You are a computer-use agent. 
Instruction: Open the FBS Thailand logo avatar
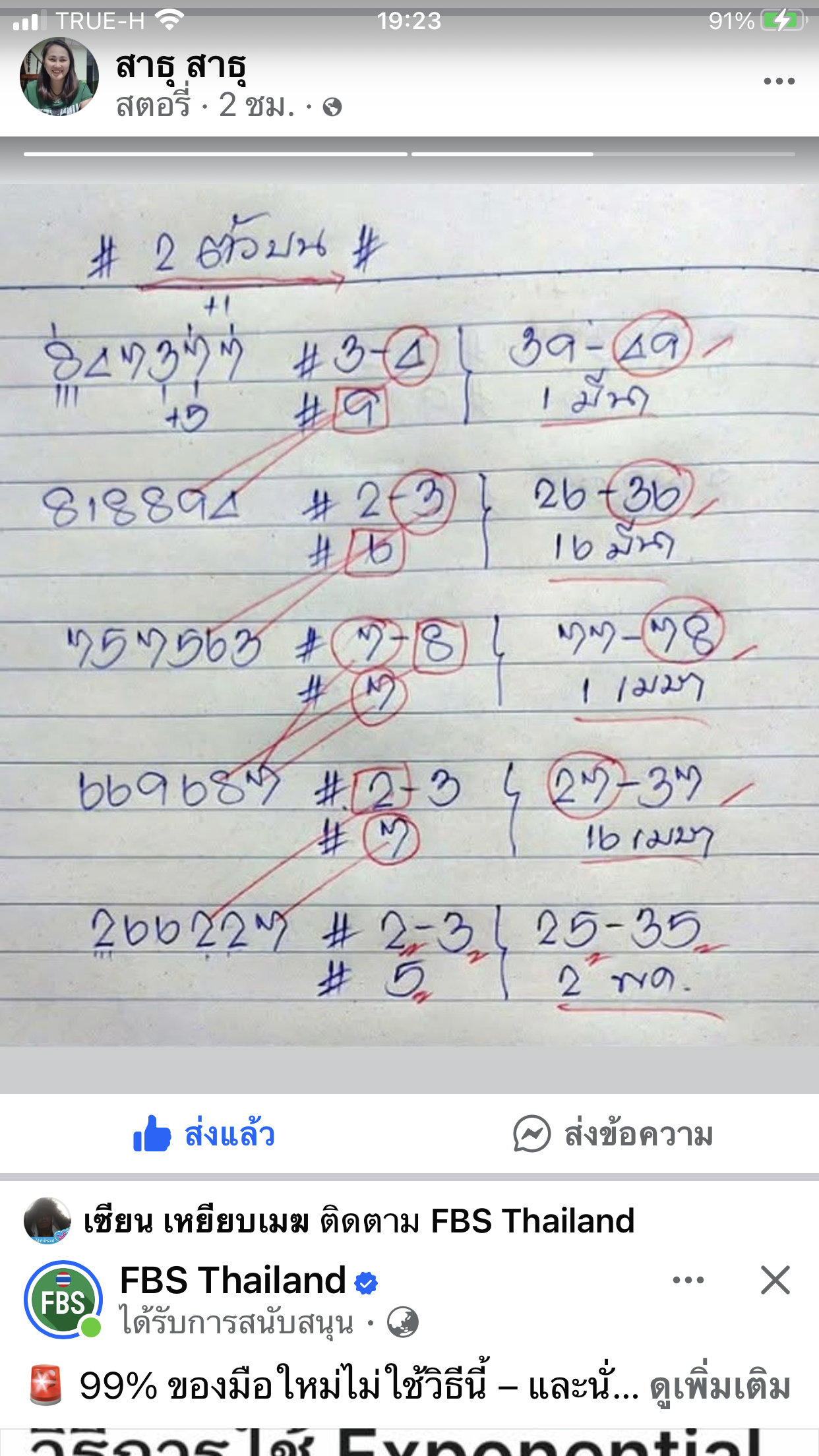tap(63, 1300)
